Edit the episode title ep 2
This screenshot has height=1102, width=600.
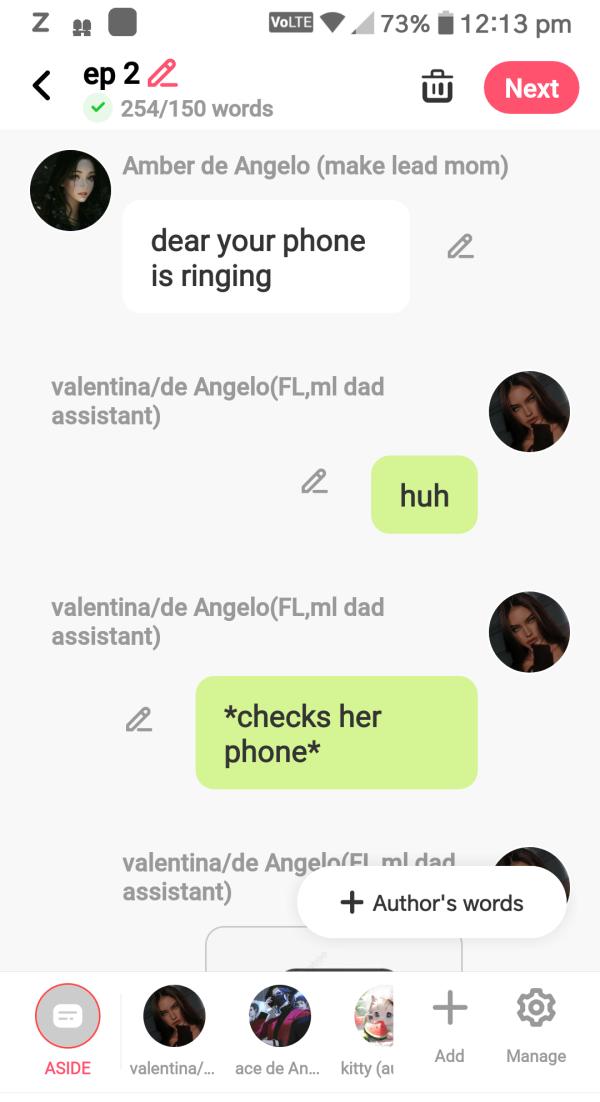click(x=162, y=74)
